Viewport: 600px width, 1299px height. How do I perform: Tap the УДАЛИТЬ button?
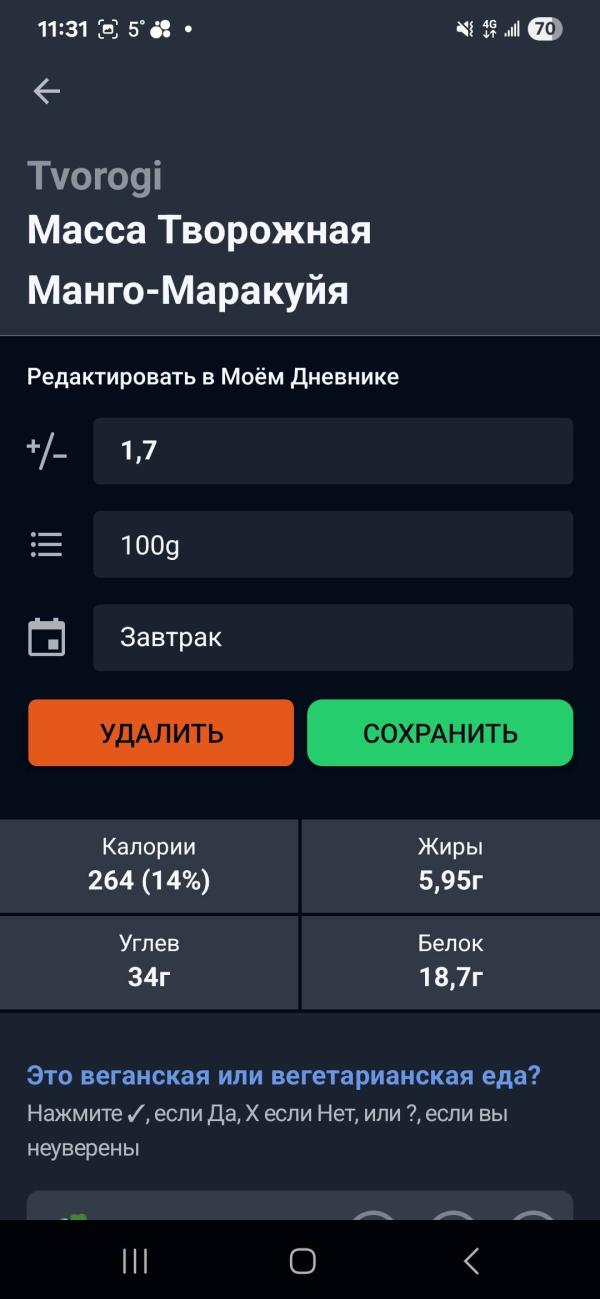coord(161,733)
